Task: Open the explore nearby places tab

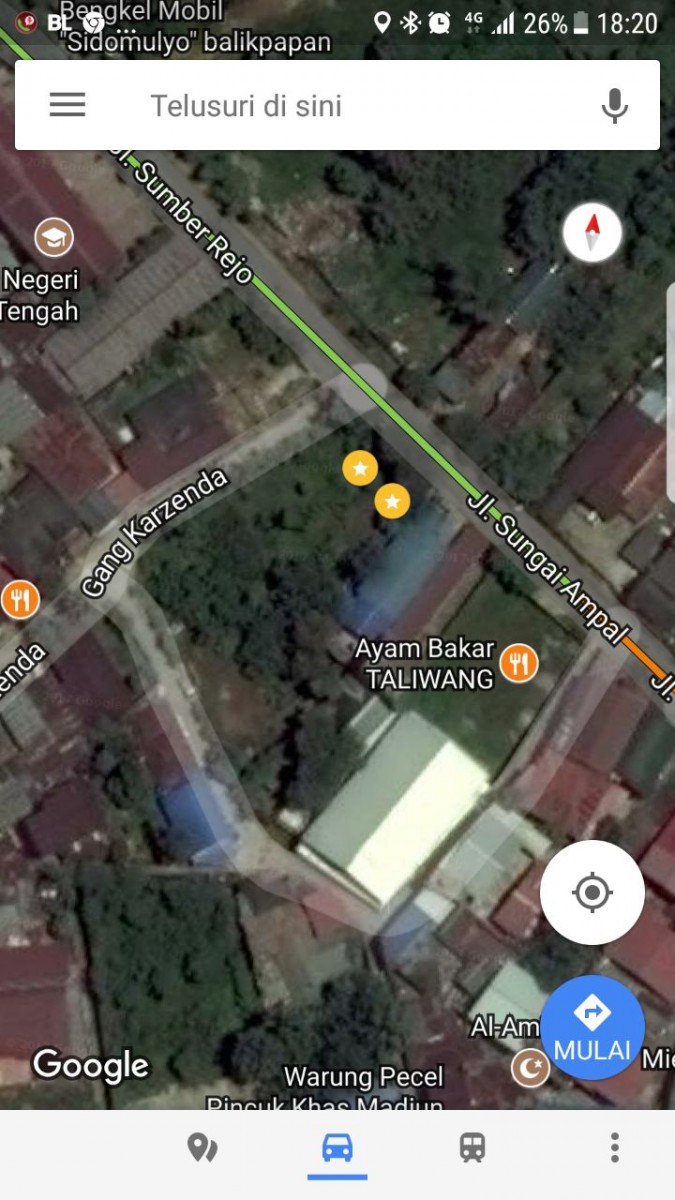Action: (x=202, y=1147)
